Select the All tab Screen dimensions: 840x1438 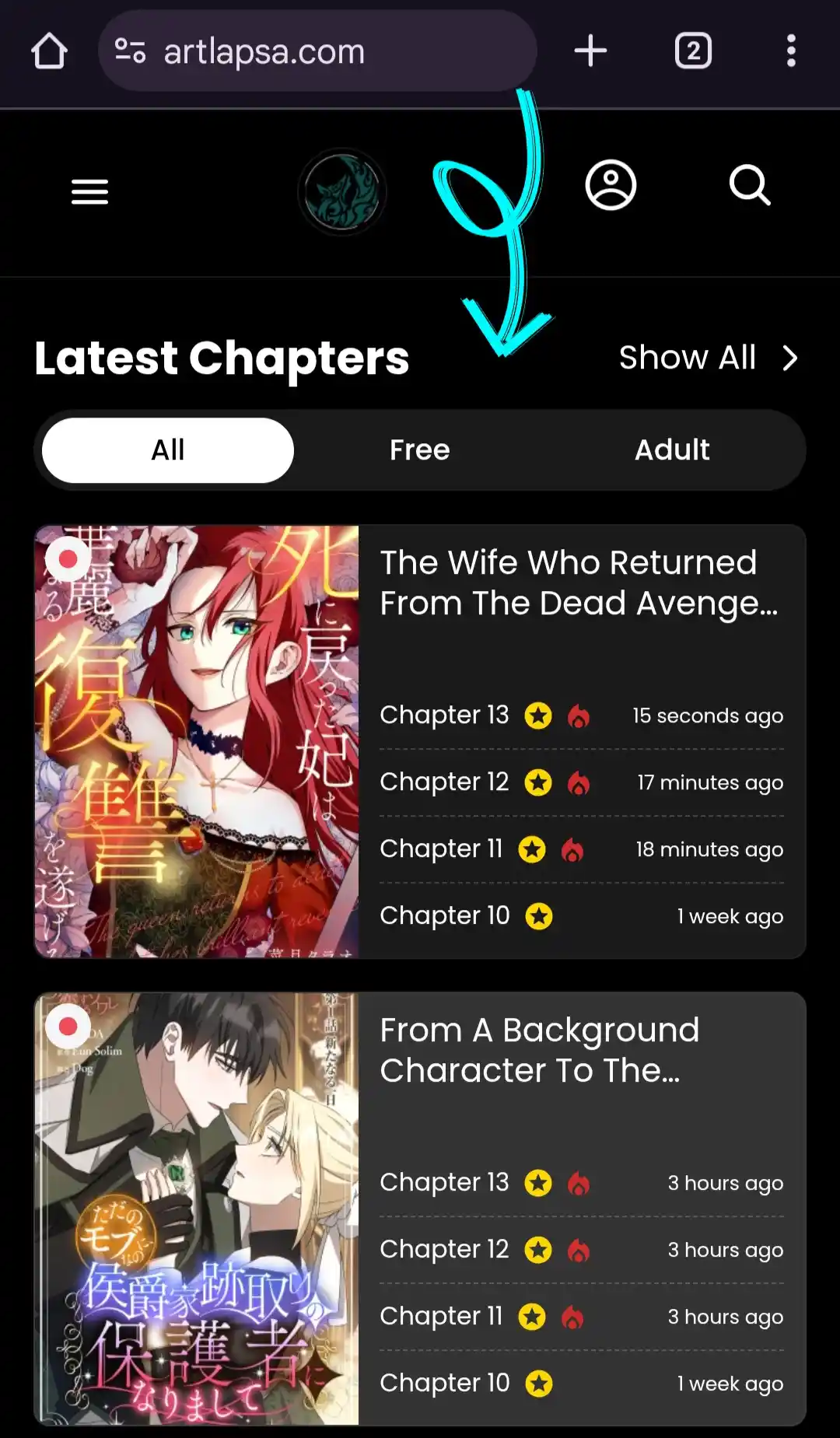[x=168, y=450]
